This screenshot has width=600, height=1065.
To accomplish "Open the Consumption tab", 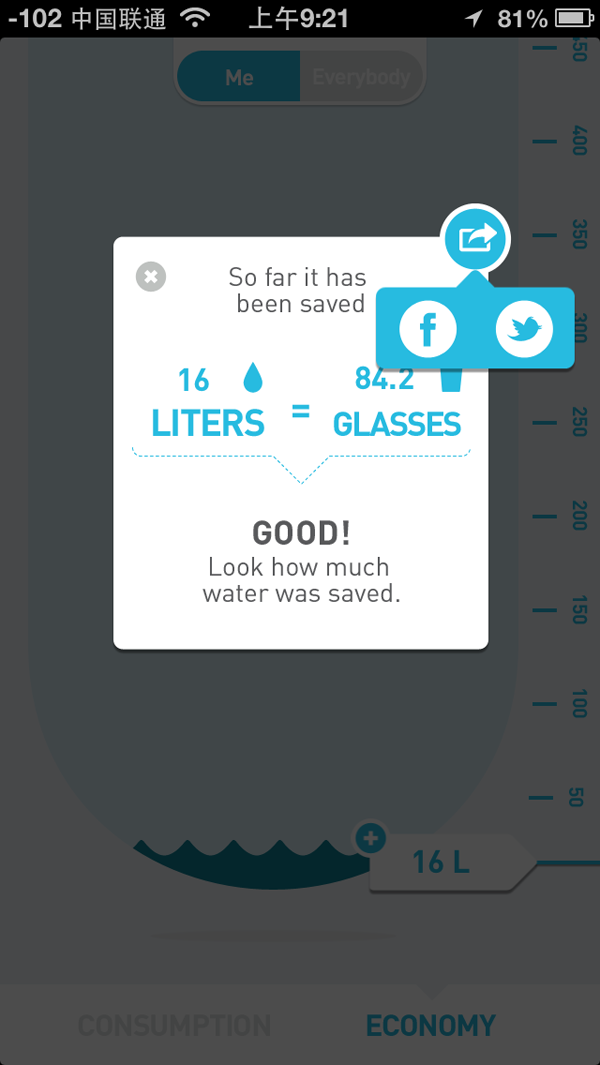I will click(x=174, y=1025).
